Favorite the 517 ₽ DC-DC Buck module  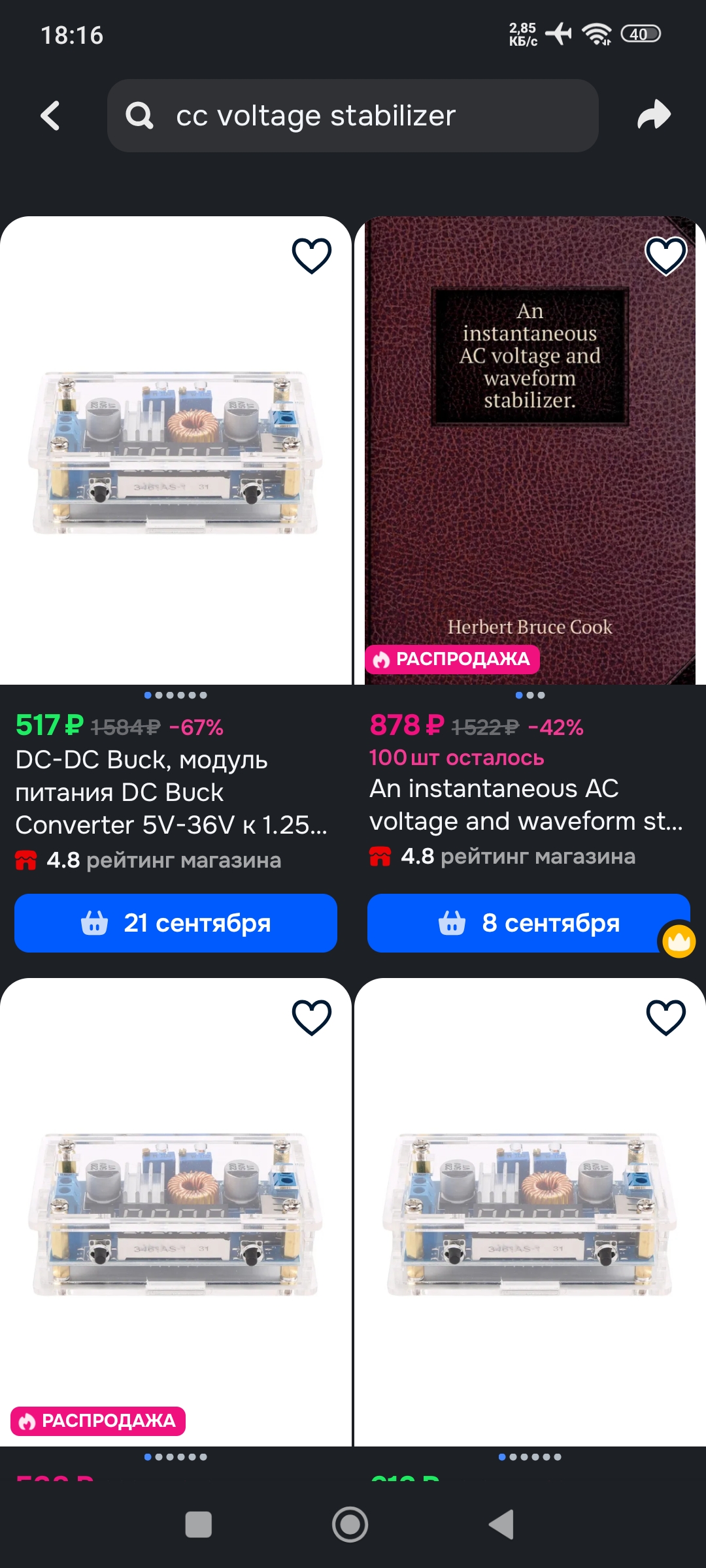tap(312, 255)
